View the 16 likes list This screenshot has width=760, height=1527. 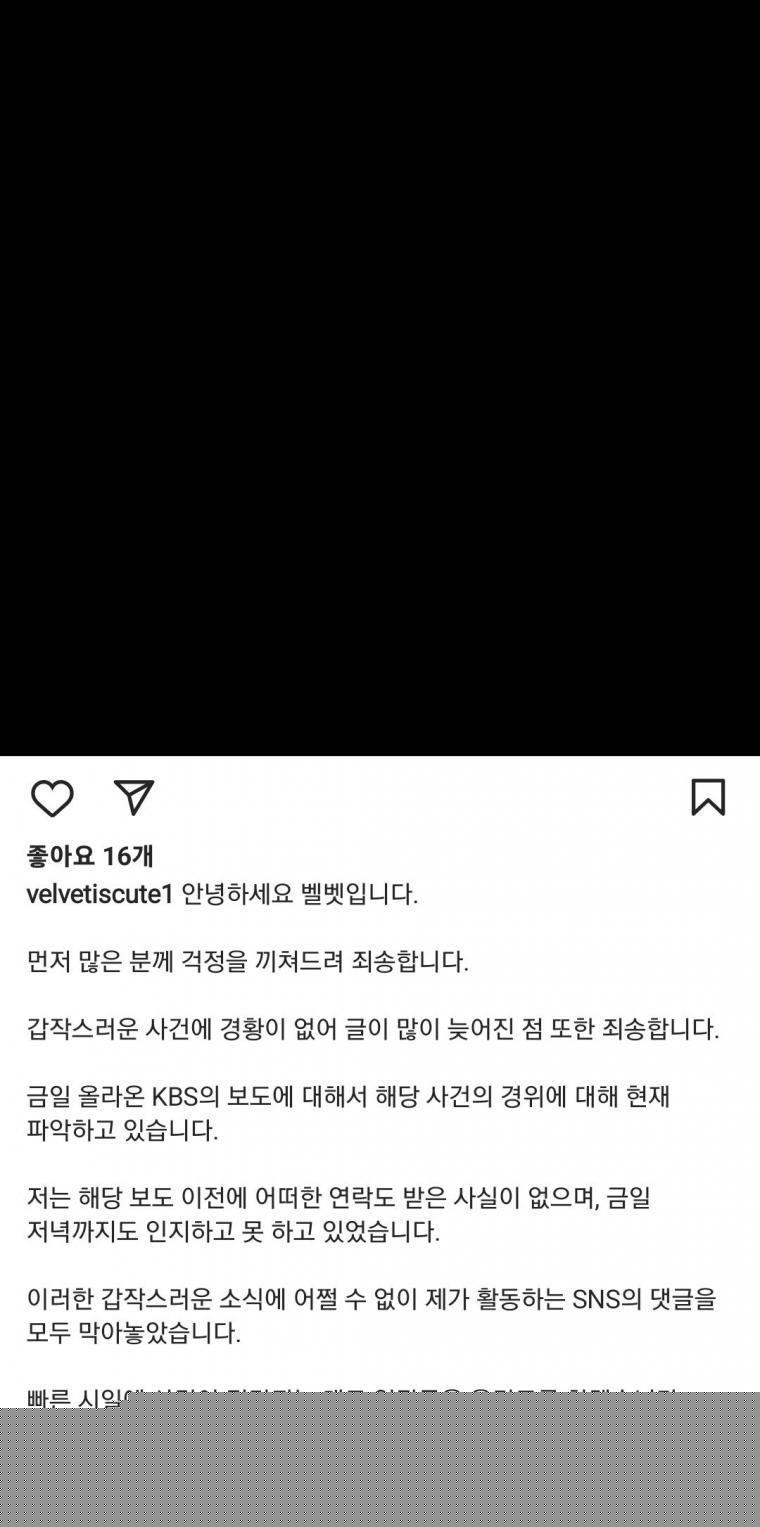[90, 856]
